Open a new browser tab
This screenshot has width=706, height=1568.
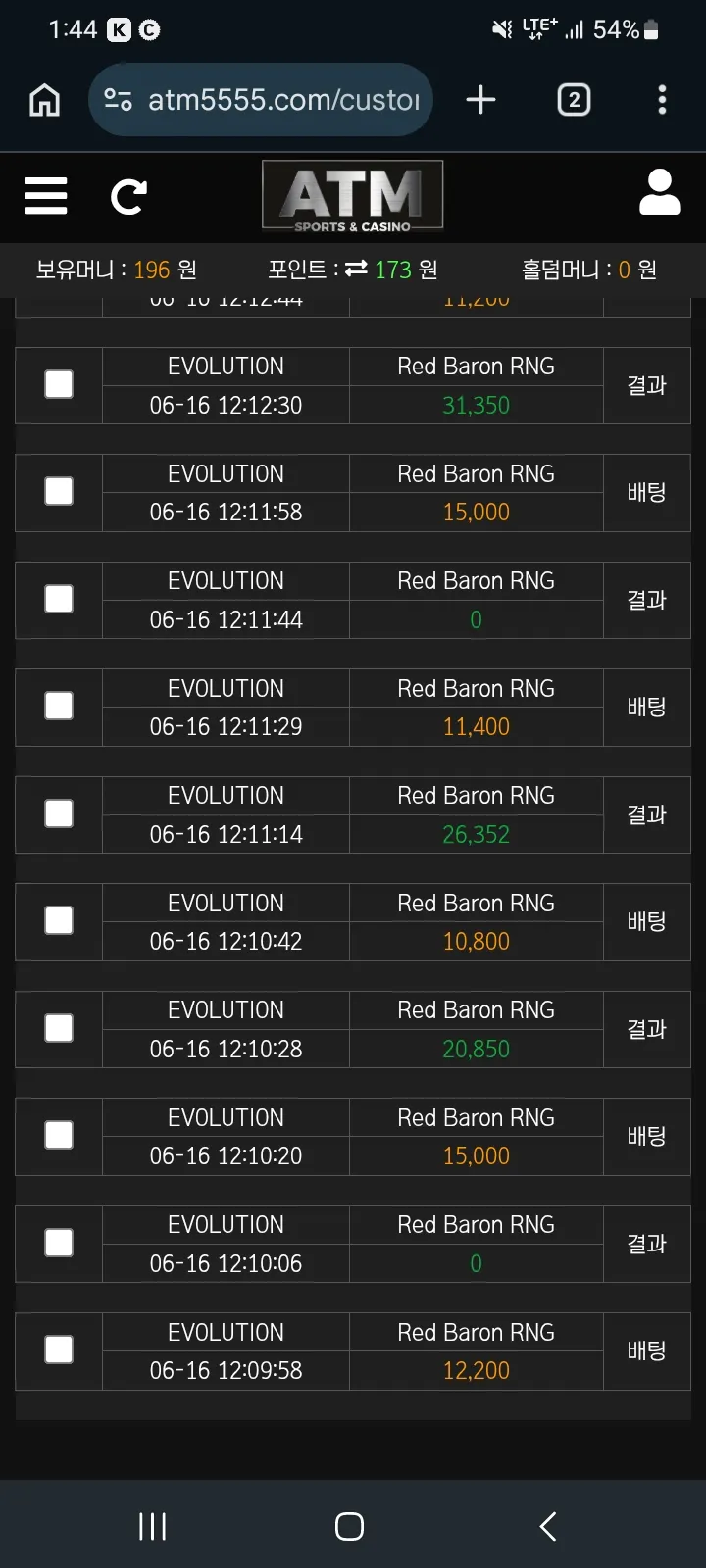point(480,100)
